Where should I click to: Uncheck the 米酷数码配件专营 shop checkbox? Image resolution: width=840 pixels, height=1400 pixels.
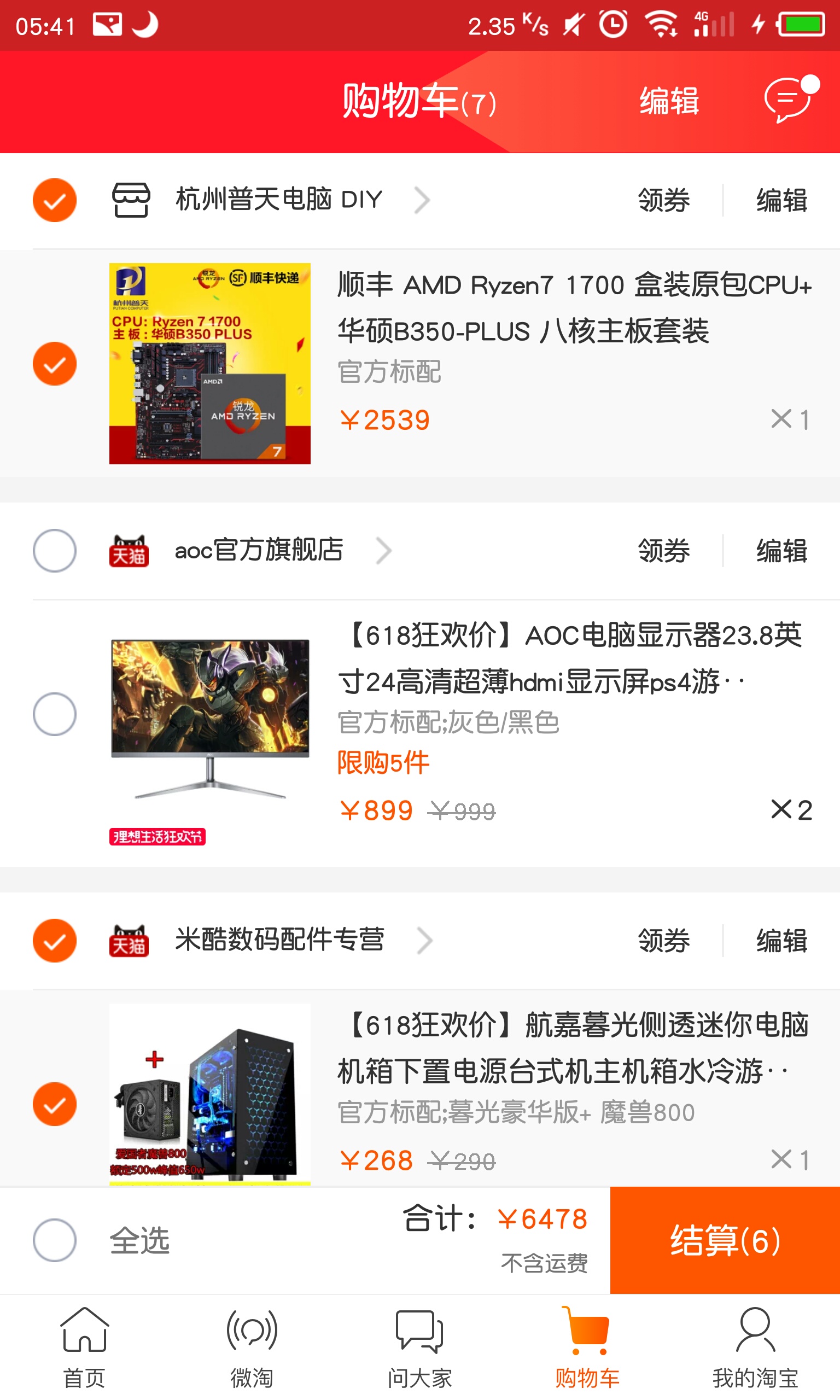pos(54,941)
